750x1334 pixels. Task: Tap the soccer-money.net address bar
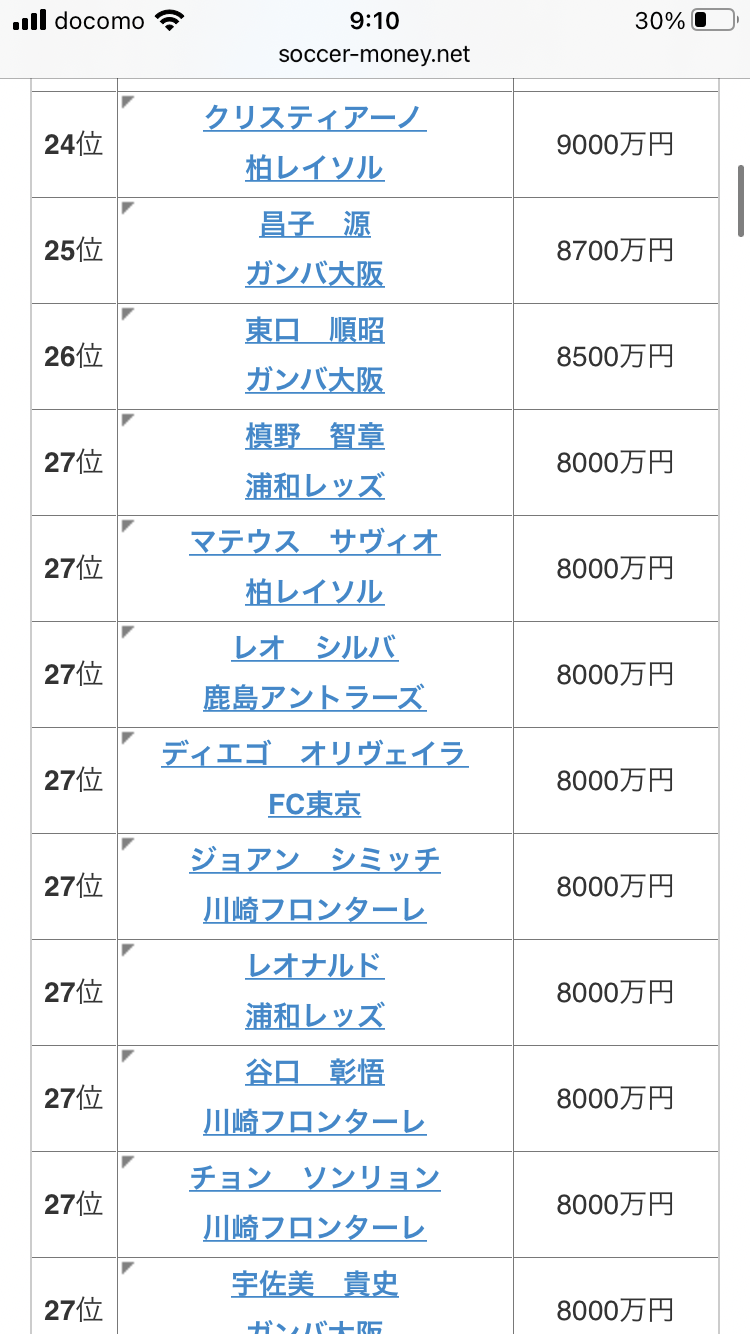pos(375,54)
